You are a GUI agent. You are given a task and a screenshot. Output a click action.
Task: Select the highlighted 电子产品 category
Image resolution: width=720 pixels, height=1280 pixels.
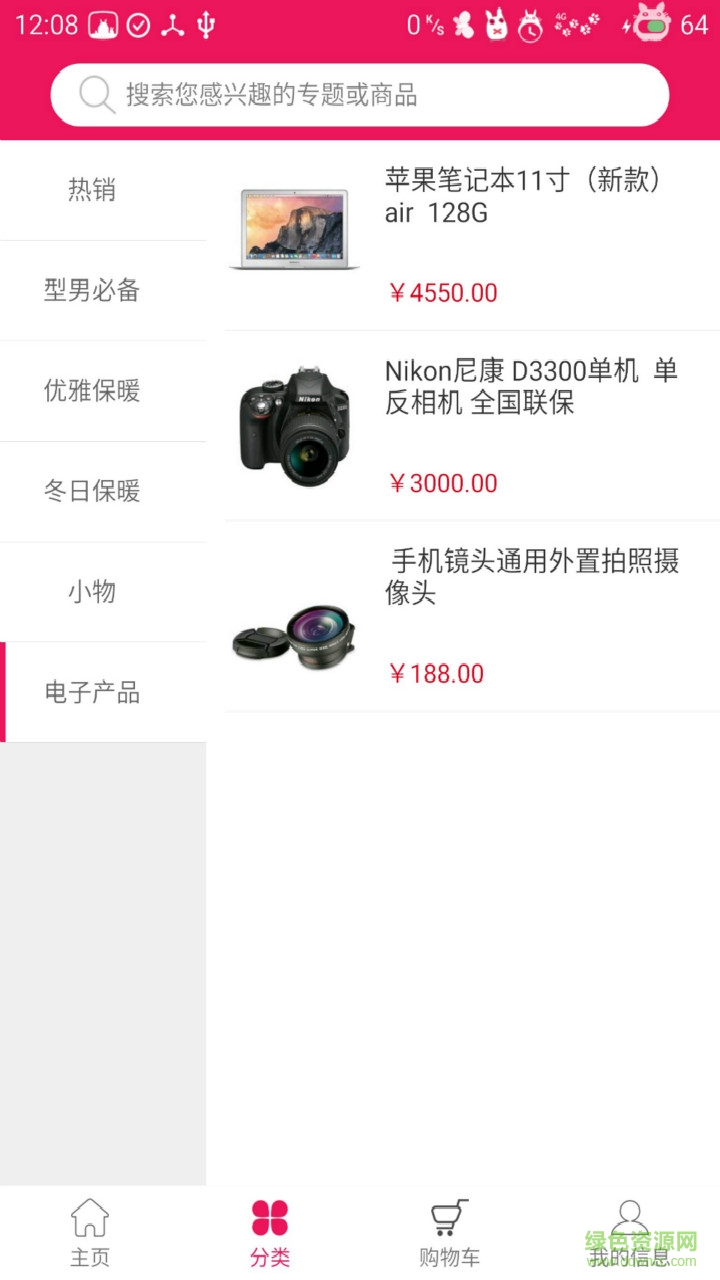point(91,691)
